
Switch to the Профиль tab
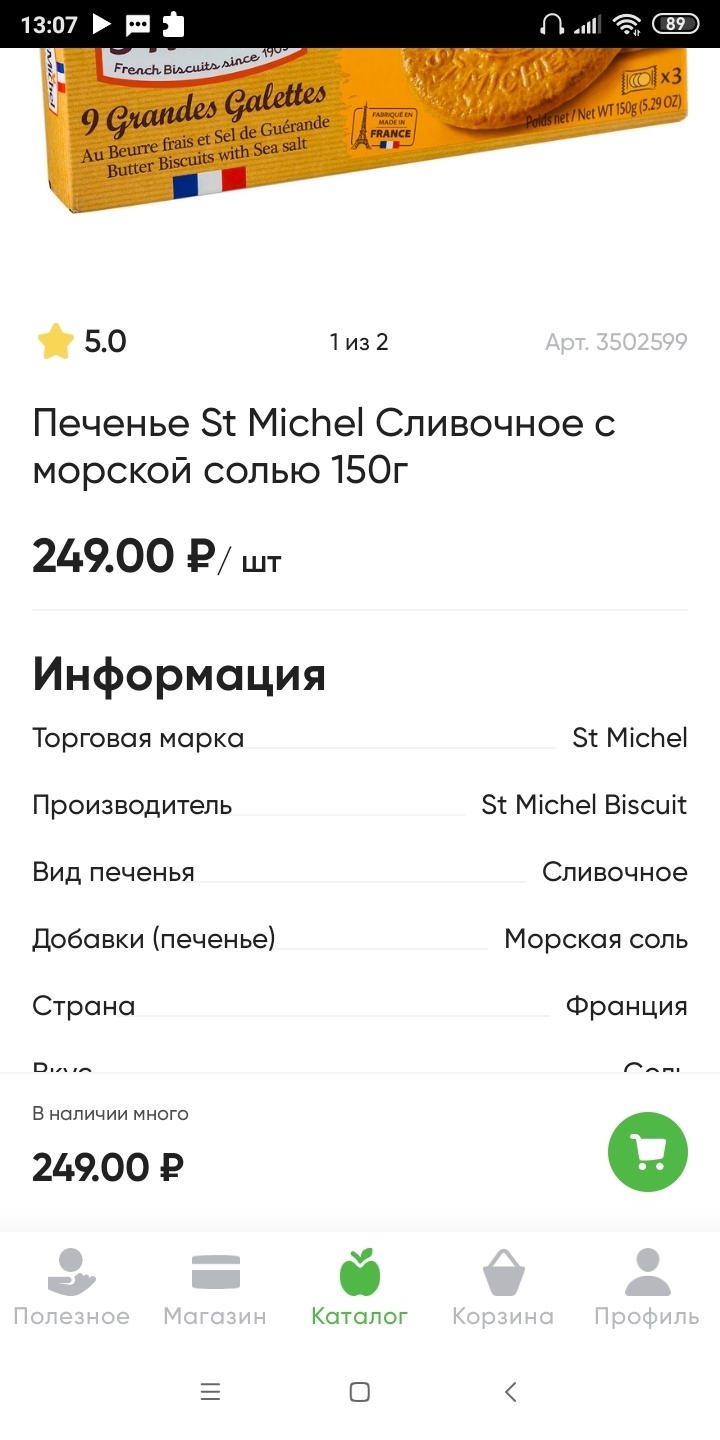[647, 1286]
